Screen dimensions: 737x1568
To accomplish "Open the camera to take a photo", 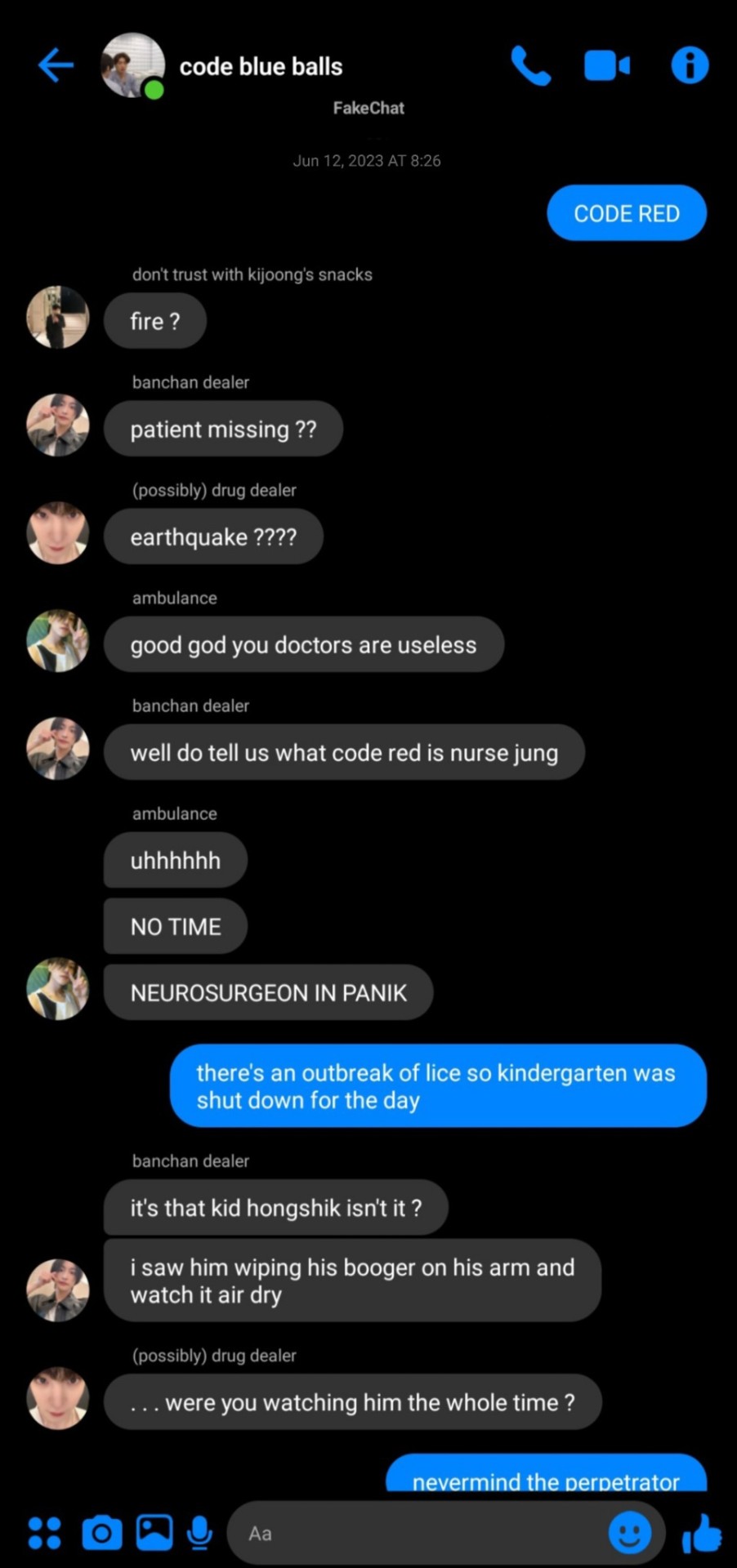I will (102, 1533).
